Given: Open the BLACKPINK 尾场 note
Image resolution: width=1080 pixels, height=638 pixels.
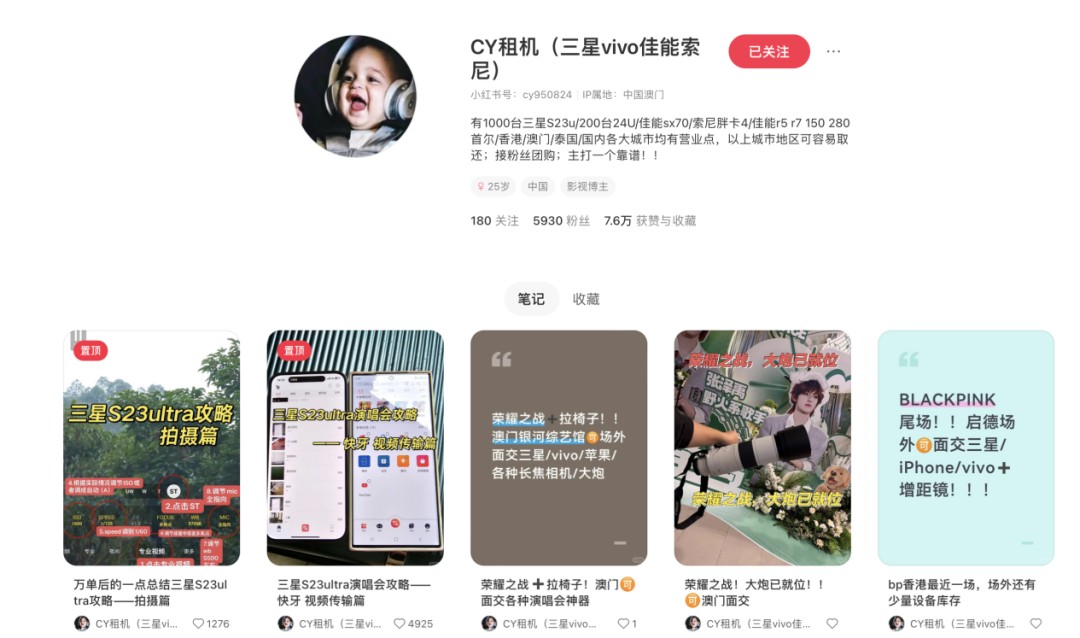Looking at the screenshot, I should tap(965, 448).
